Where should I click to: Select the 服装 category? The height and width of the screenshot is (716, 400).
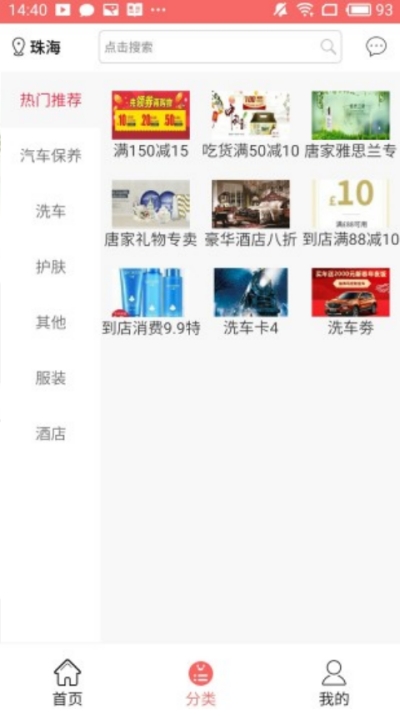click(x=50, y=378)
